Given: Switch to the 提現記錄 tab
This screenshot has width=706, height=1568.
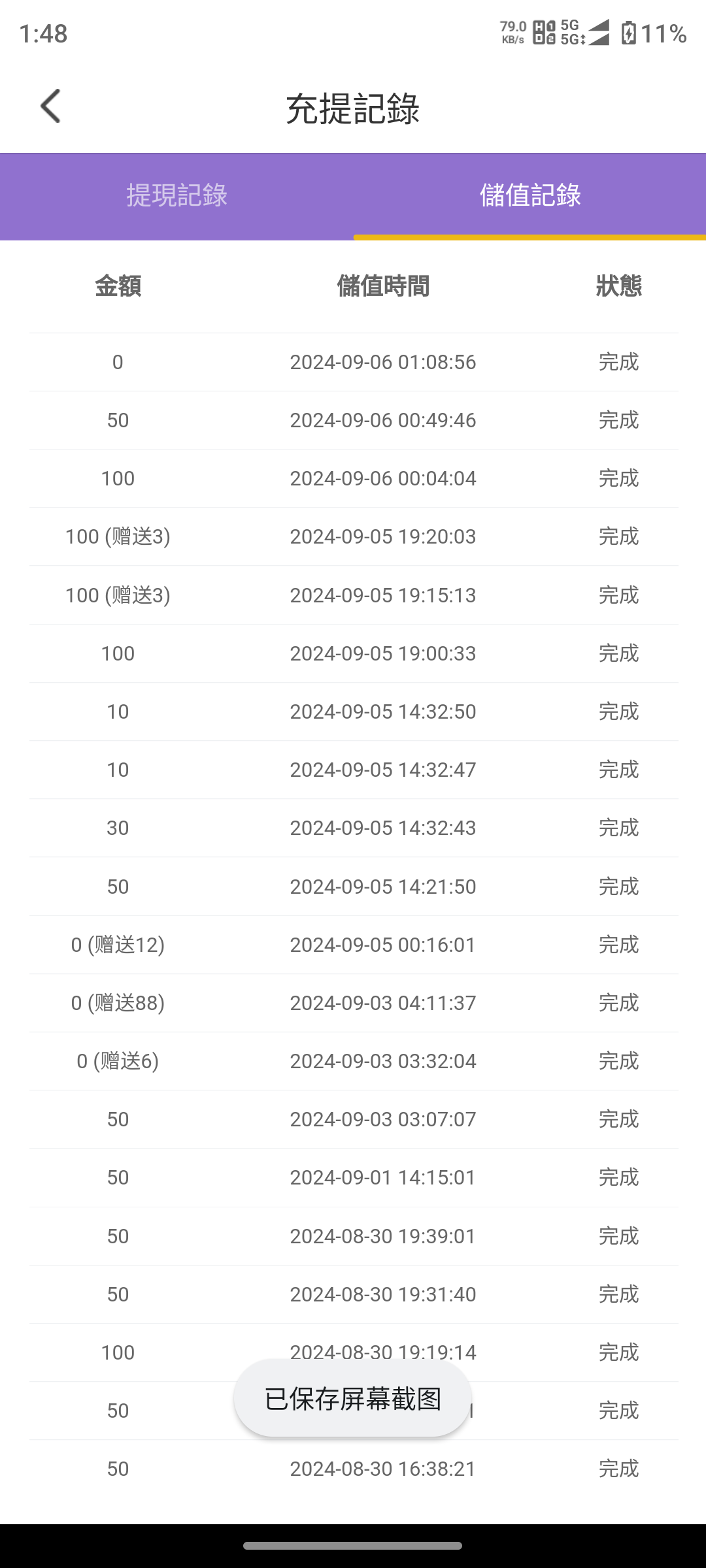Looking at the screenshot, I should [x=176, y=195].
